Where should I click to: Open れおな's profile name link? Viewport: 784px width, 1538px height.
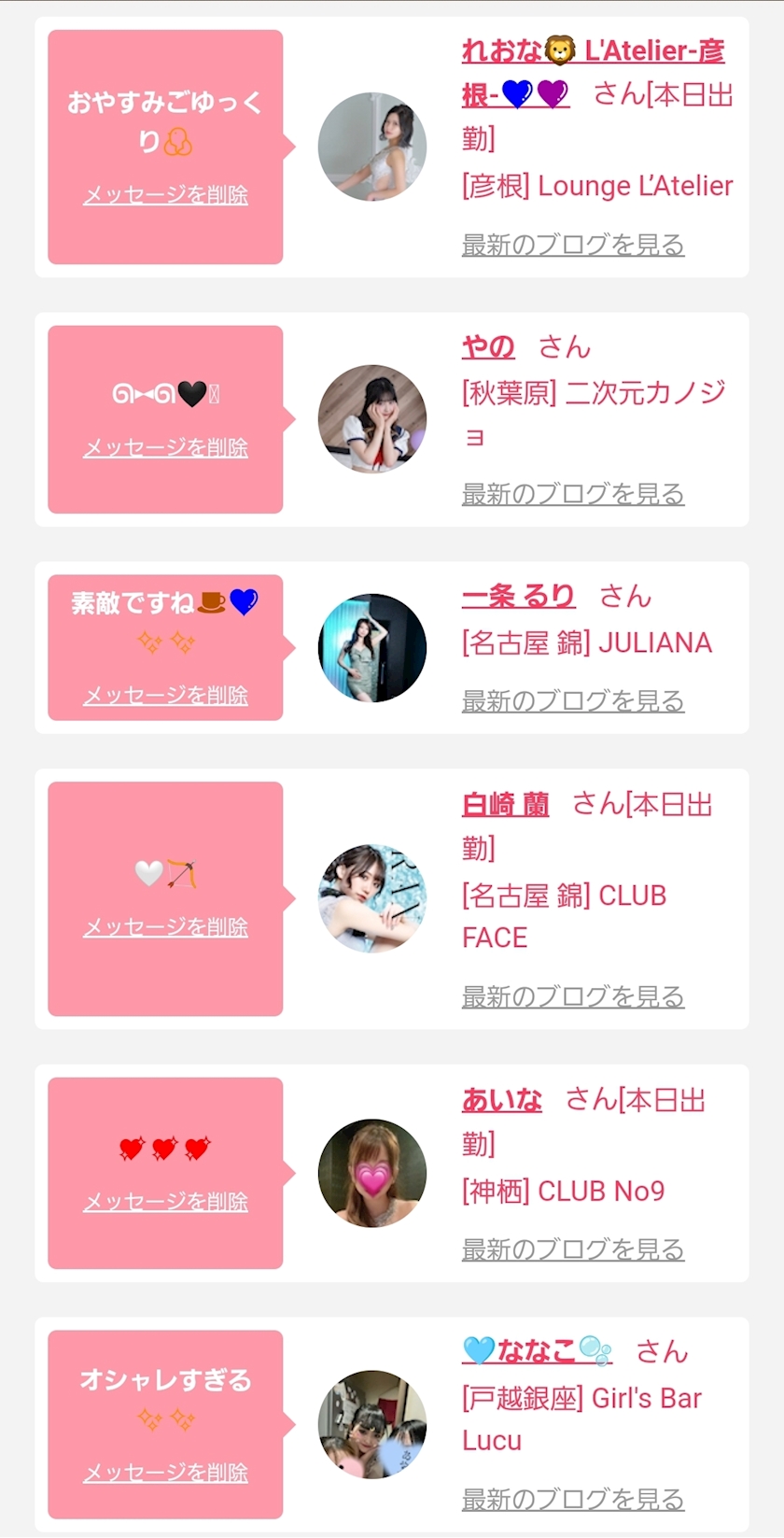[592, 51]
